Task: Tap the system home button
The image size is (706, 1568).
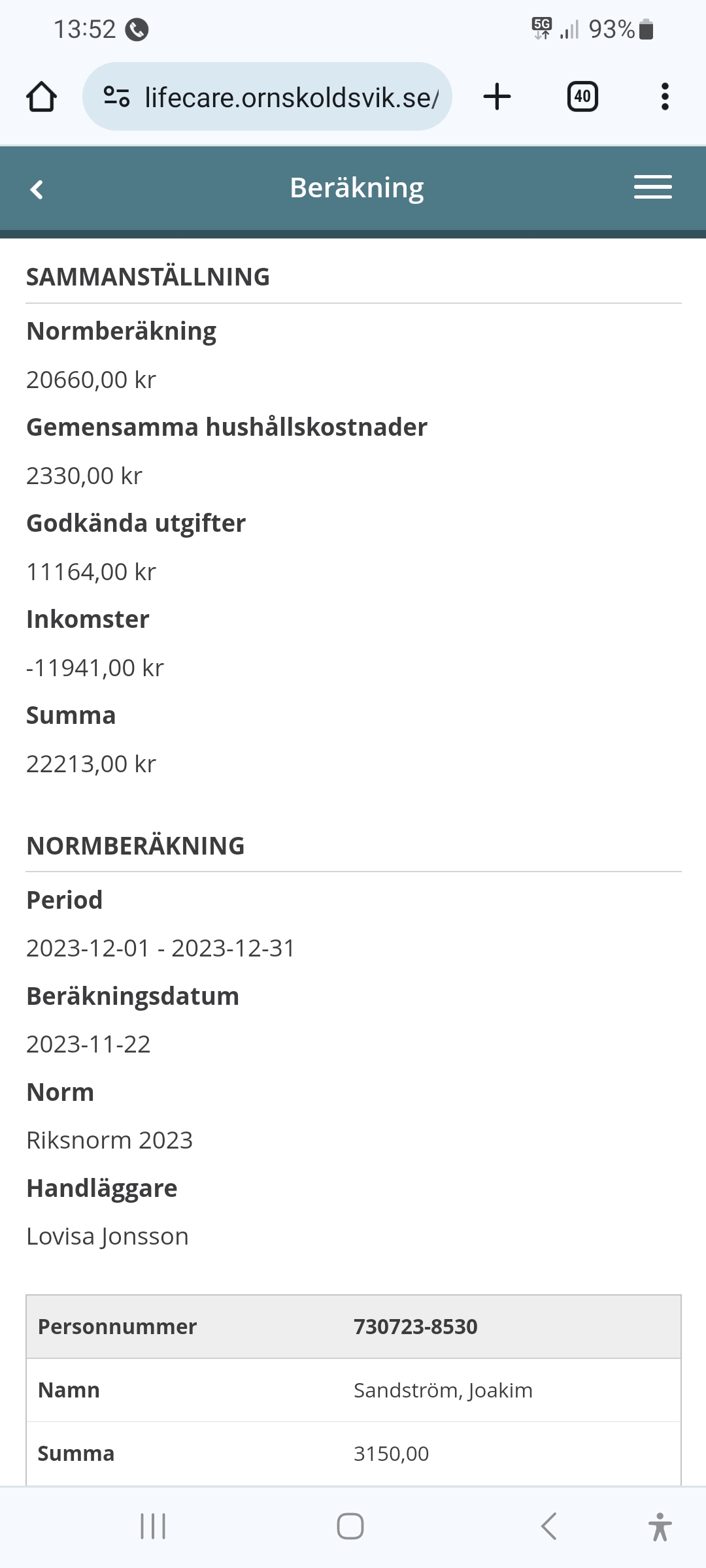Action: [x=350, y=1527]
